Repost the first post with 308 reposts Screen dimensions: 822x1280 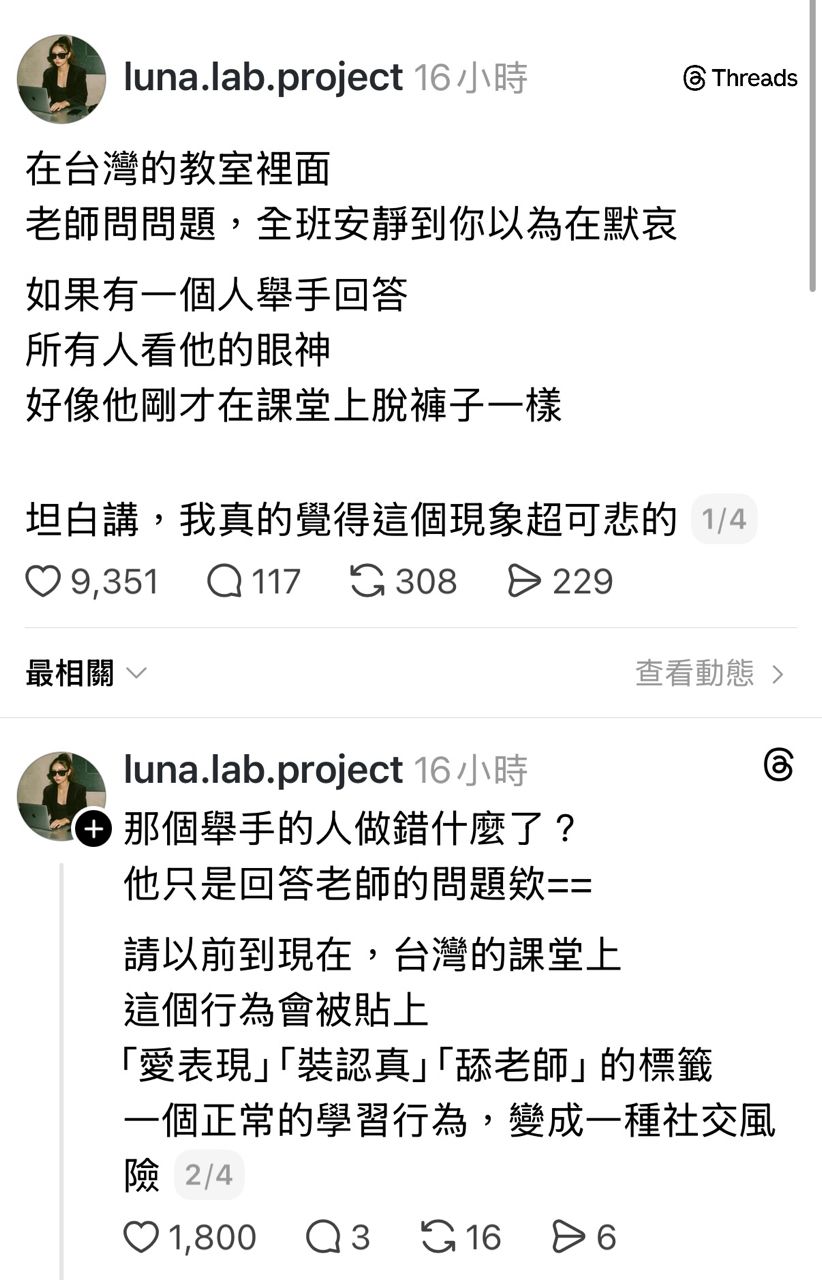[x=368, y=581]
